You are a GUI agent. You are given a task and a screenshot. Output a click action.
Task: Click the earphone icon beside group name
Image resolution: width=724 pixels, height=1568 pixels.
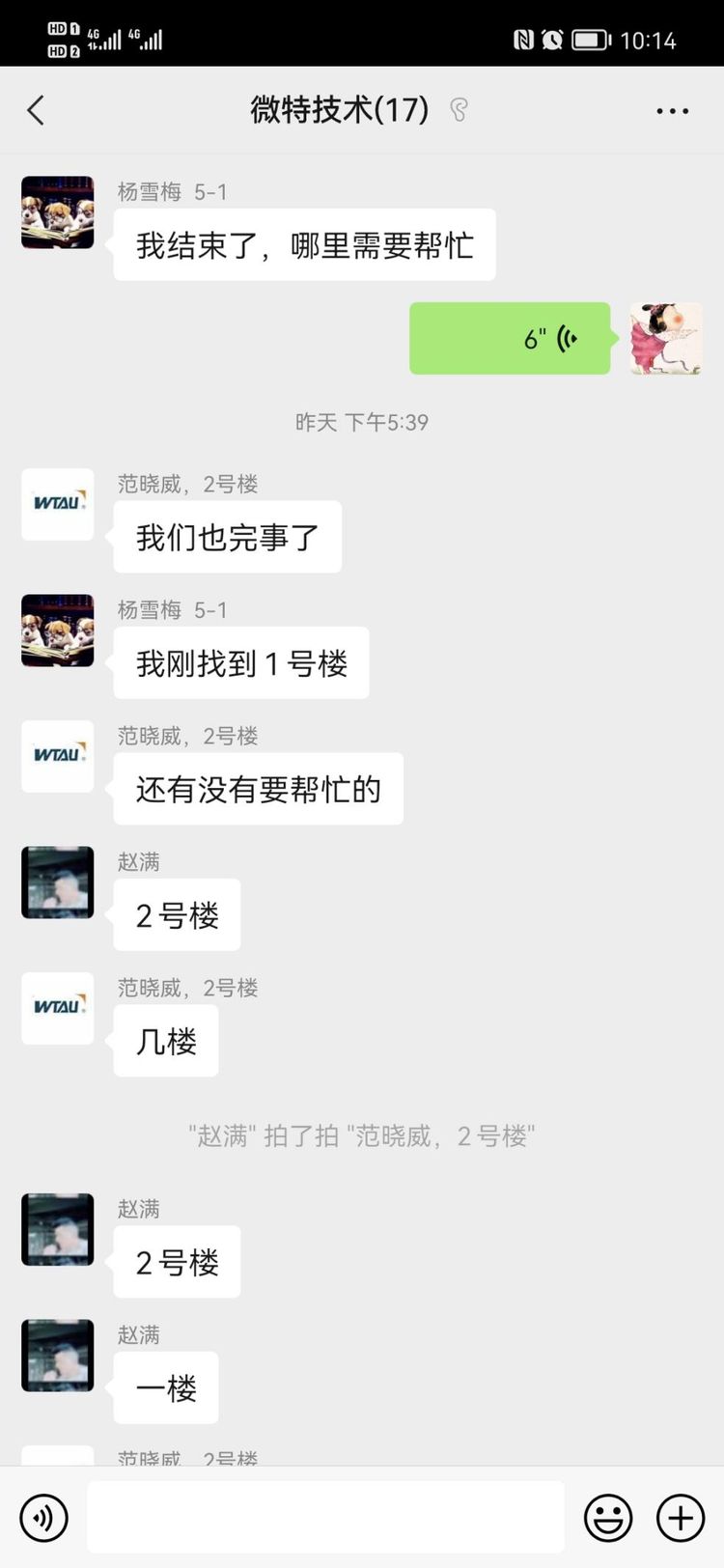click(x=459, y=110)
